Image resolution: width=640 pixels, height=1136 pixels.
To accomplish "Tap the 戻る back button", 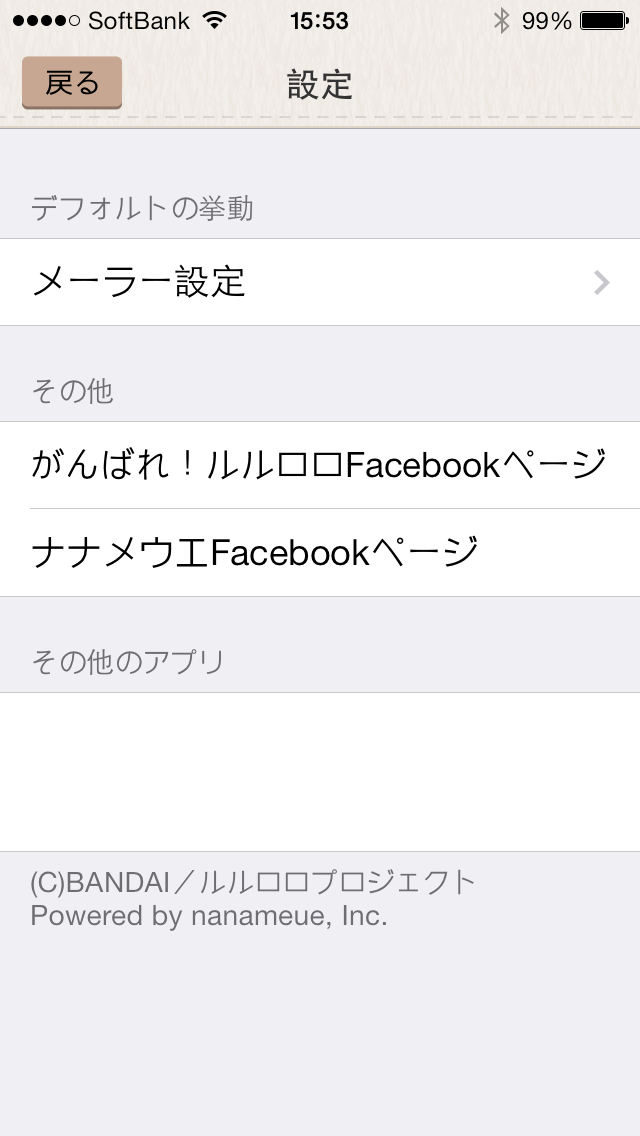I will click(71, 83).
